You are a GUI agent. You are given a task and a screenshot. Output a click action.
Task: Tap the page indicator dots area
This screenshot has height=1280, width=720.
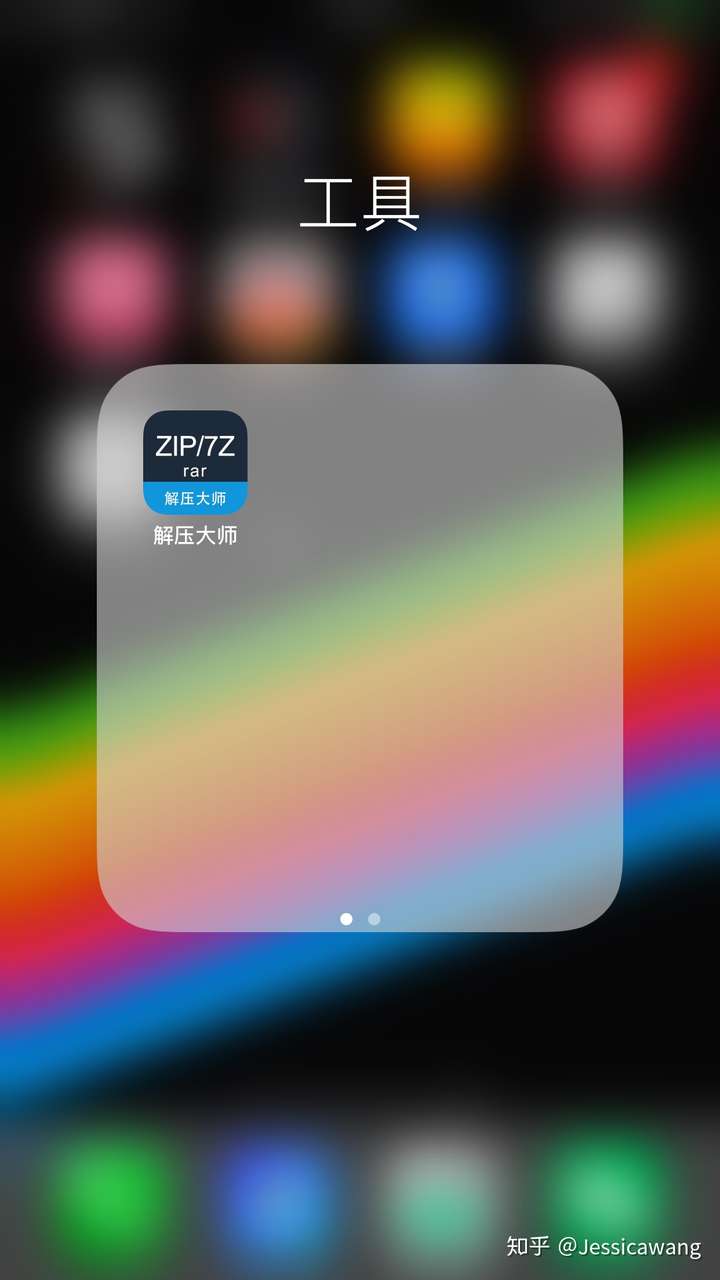click(x=360, y=919)
